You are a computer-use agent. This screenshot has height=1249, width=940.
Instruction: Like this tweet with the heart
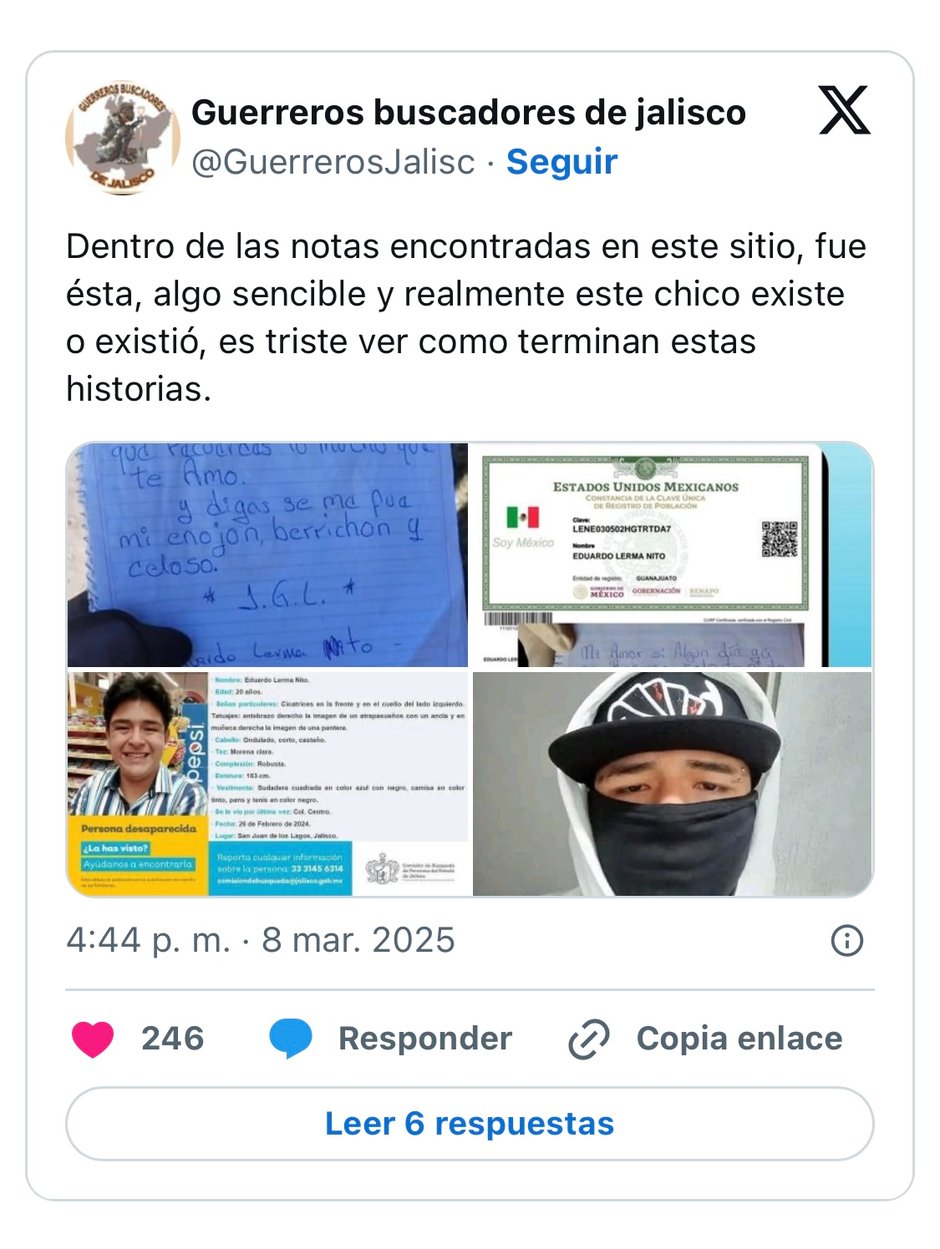[93, 1039]
